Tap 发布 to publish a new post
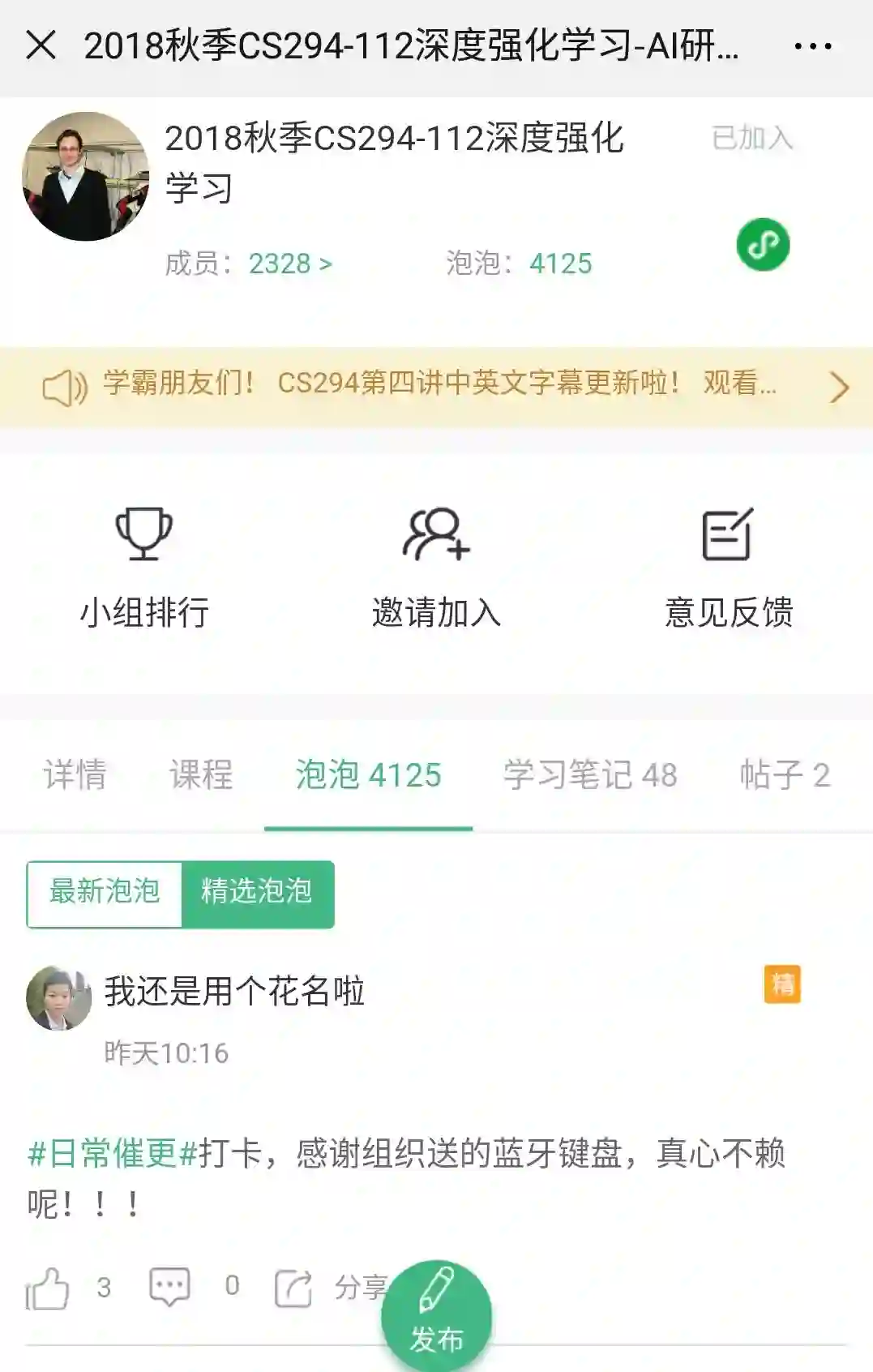 tap(436, 1315)
